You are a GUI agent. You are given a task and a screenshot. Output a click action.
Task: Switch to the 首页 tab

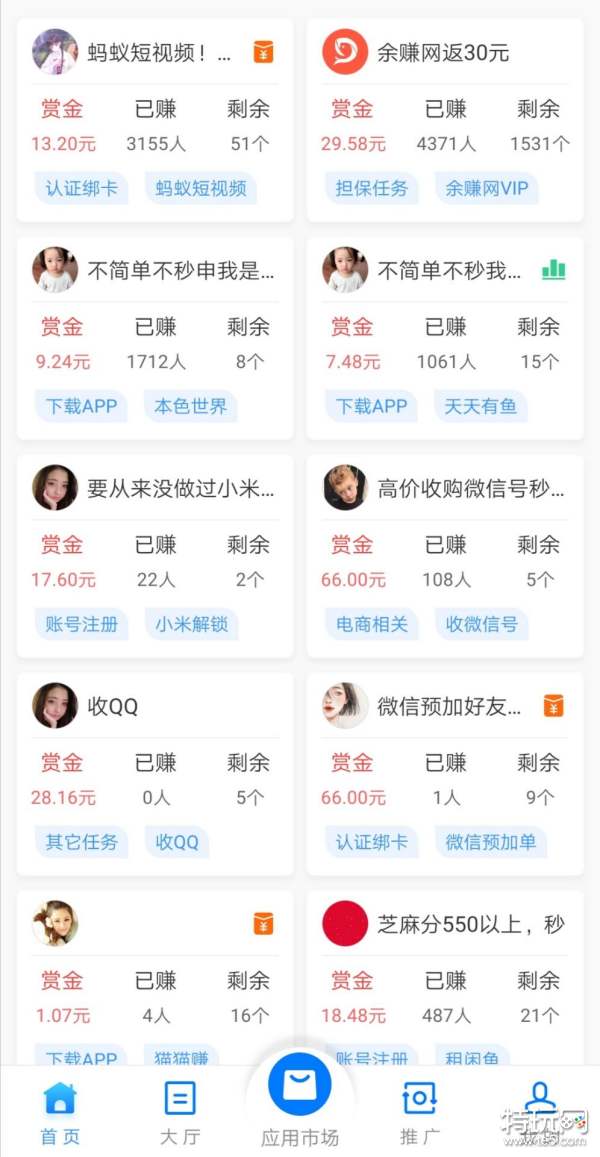[x=60, y=1112]
